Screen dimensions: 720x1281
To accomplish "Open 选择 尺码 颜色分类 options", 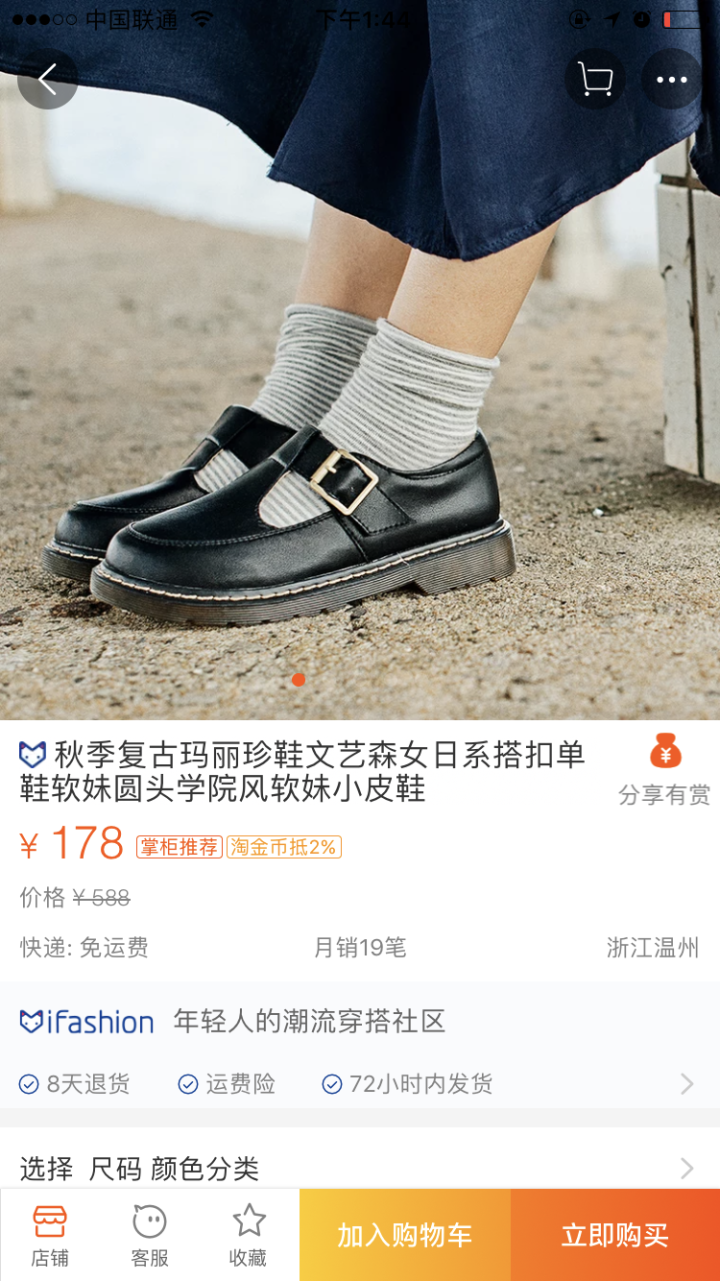I will tap(359, 1167).
